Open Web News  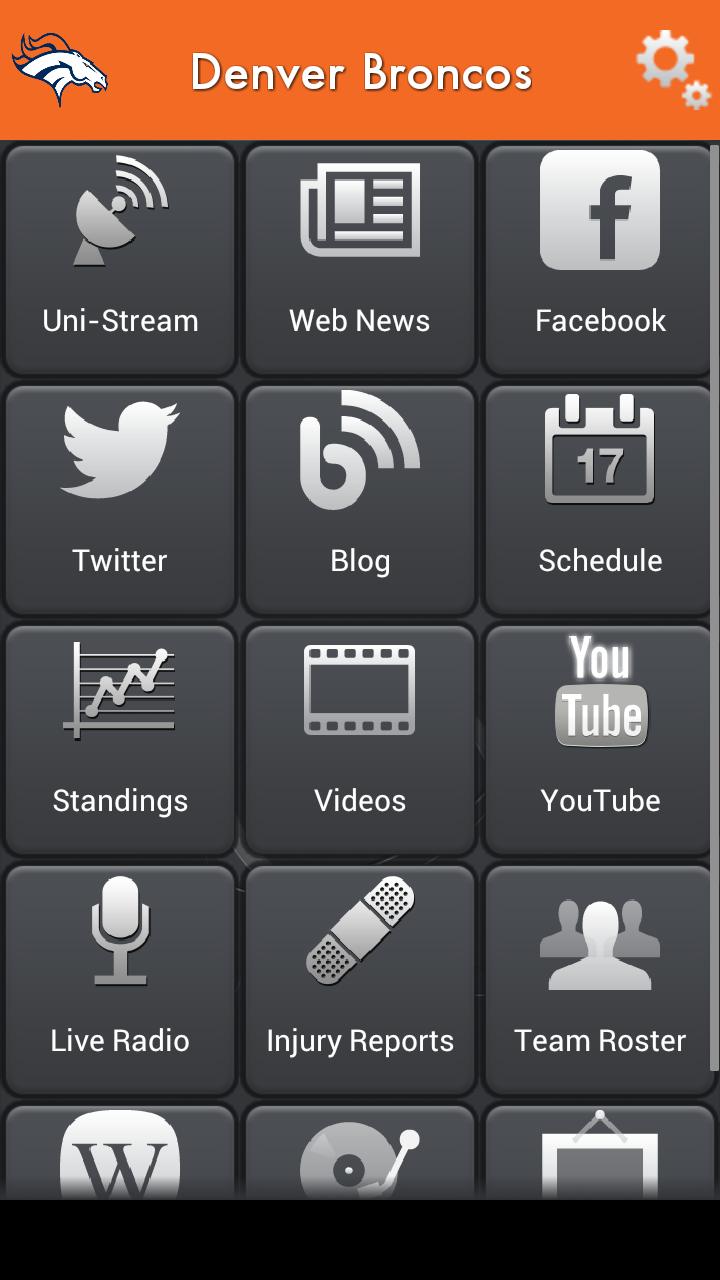[360, 260]
